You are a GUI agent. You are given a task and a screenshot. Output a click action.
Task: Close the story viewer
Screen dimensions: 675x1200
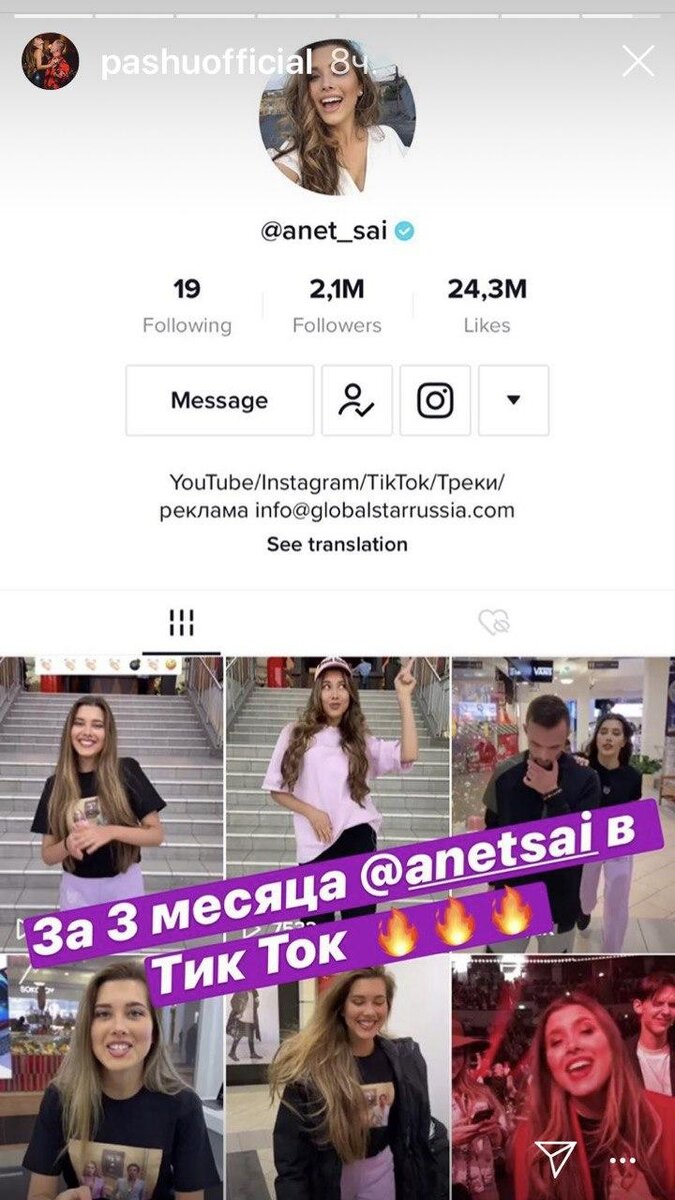tap(638, 62)
